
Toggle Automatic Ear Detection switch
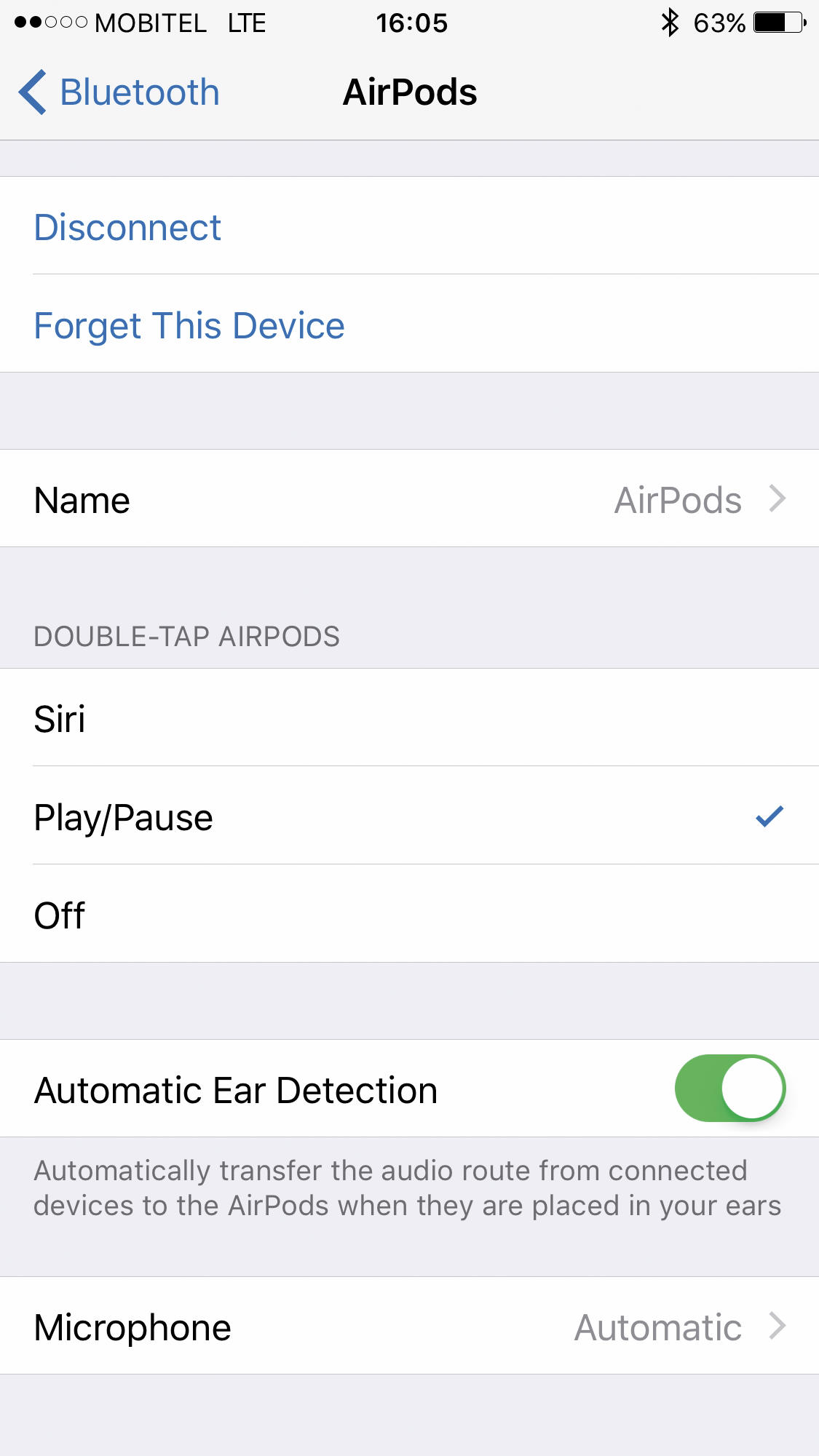point(729,1089)
